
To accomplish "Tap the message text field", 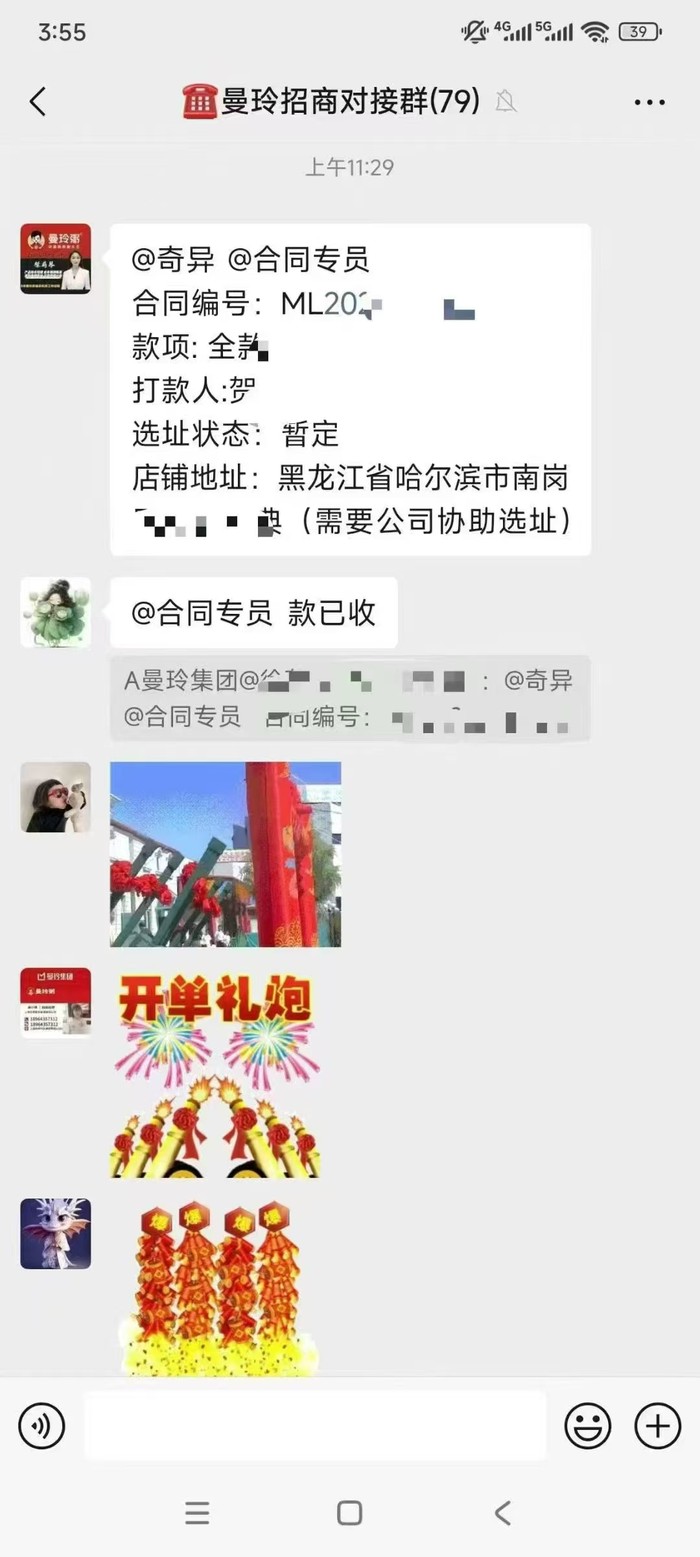I will pyautogui.click(x=315, y=1425).
